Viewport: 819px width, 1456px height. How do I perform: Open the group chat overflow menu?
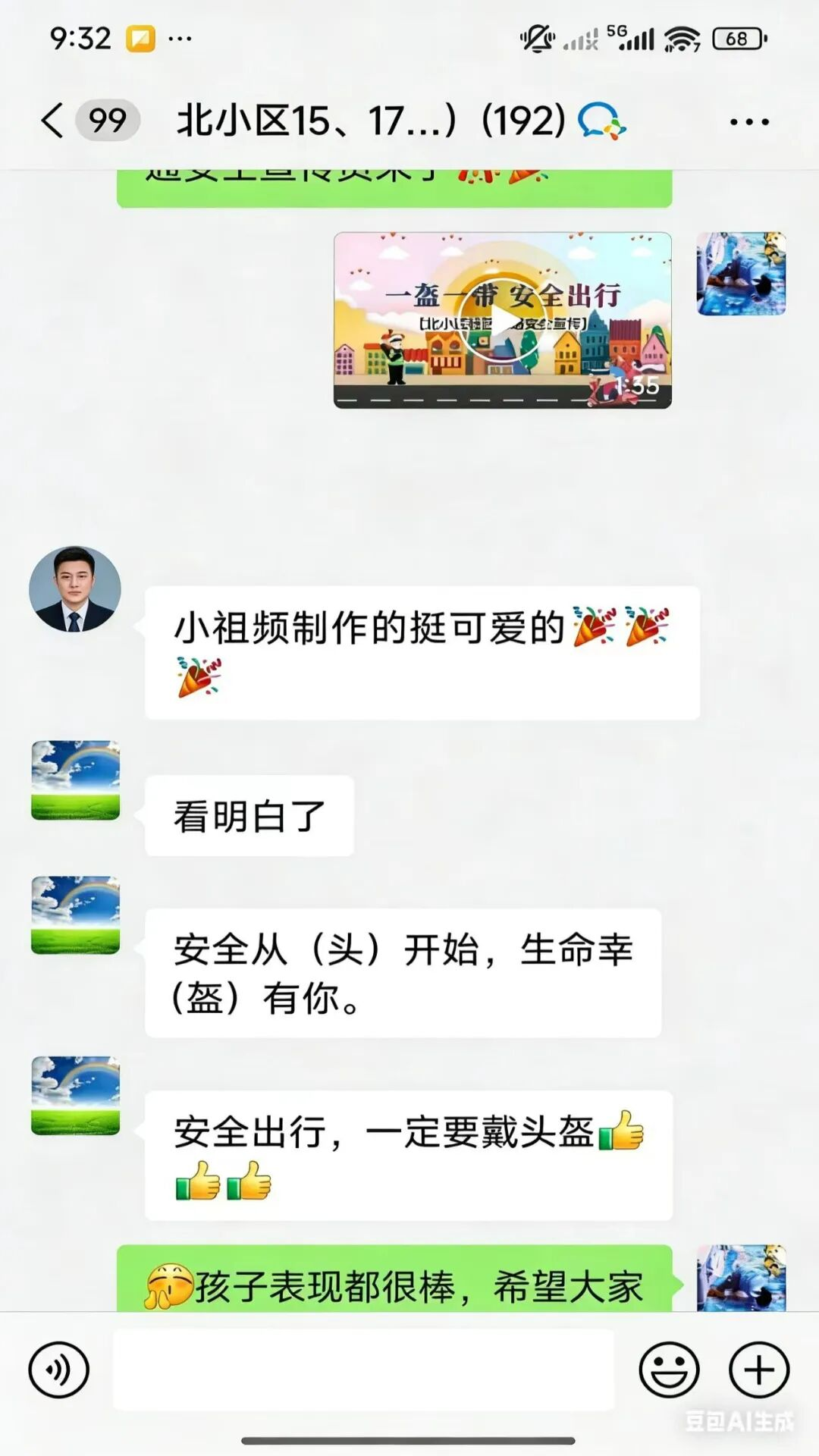click(749, 121)
